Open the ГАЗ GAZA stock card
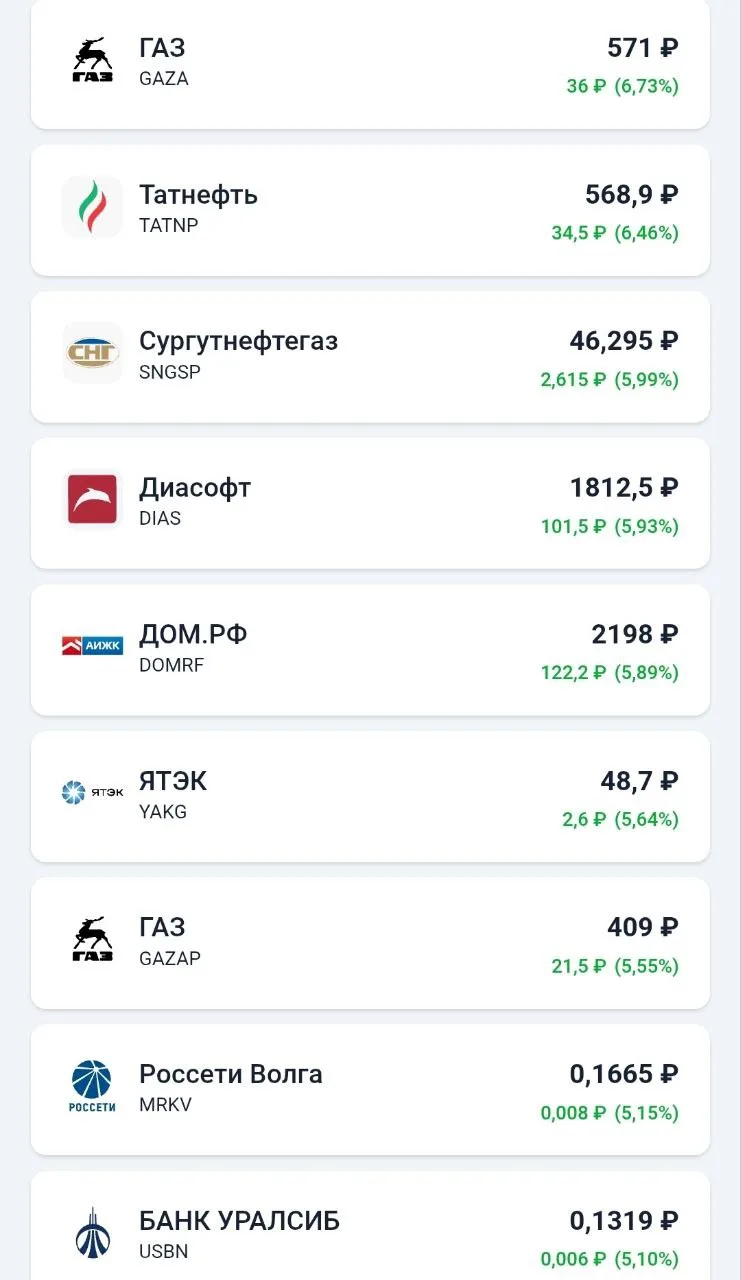 tap(370, 63)
